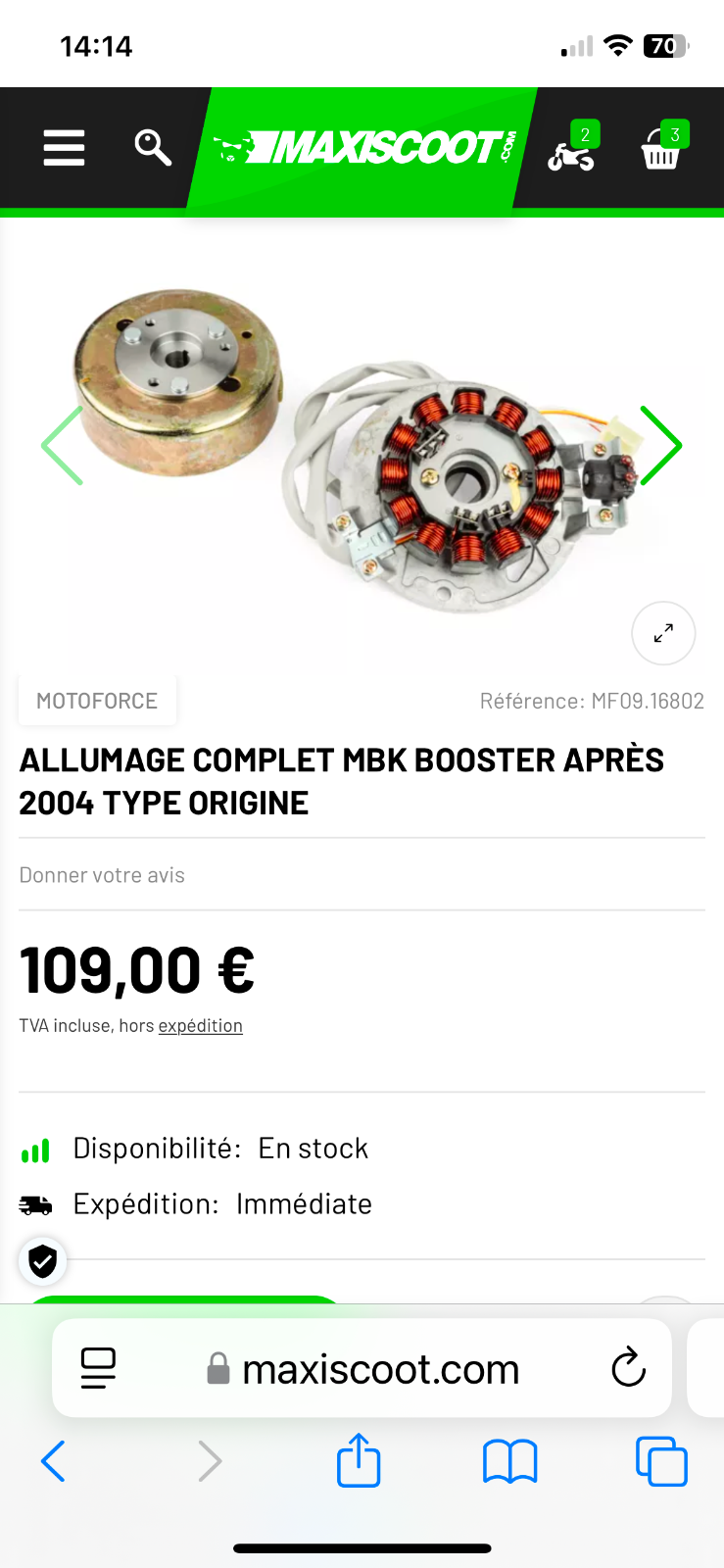Open the expédition shipping link
Viewport: 724px width, 1568px height.
click(200, 1025)
